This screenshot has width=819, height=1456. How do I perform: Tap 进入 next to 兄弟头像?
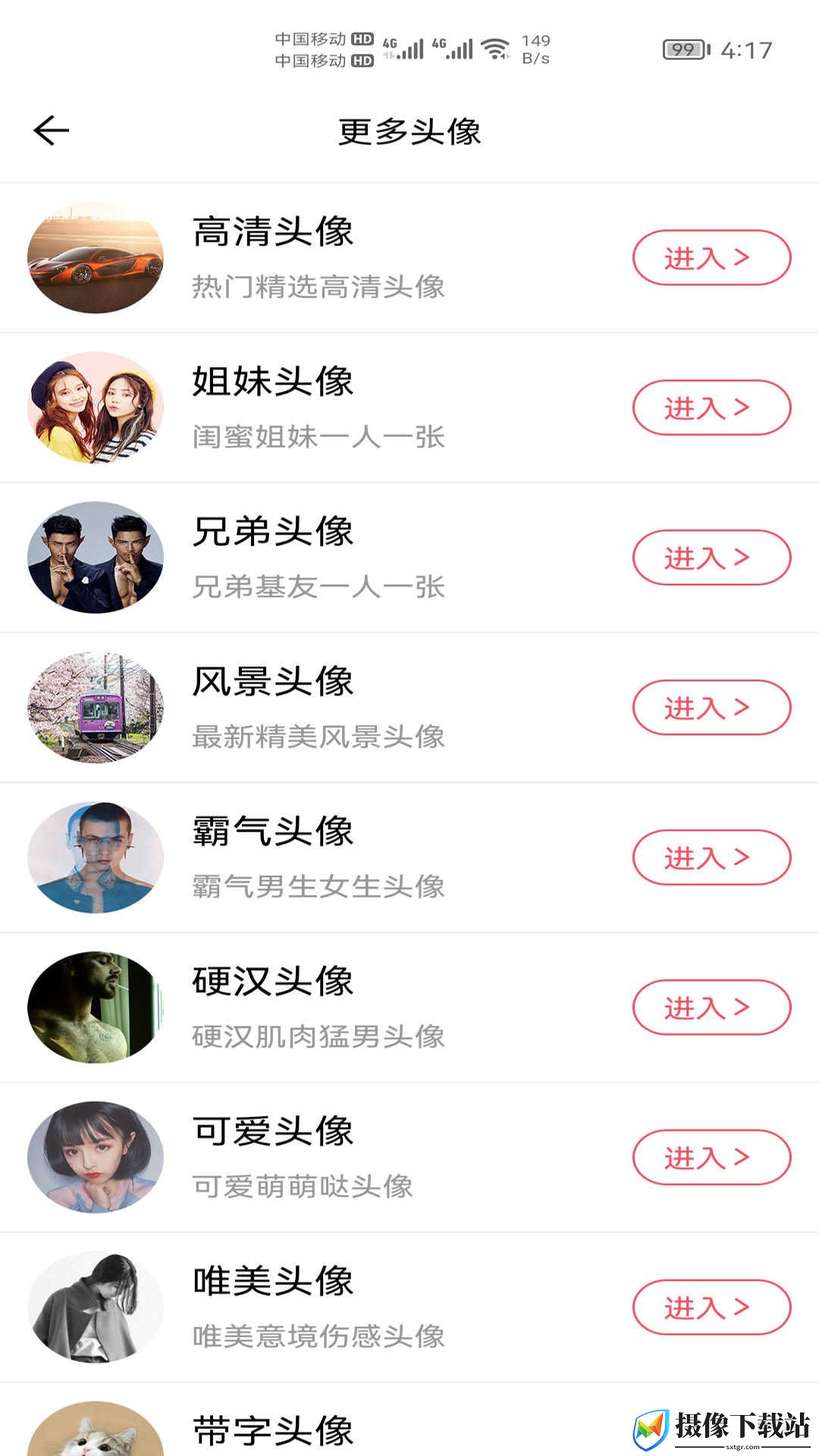[x=711, y=557]
